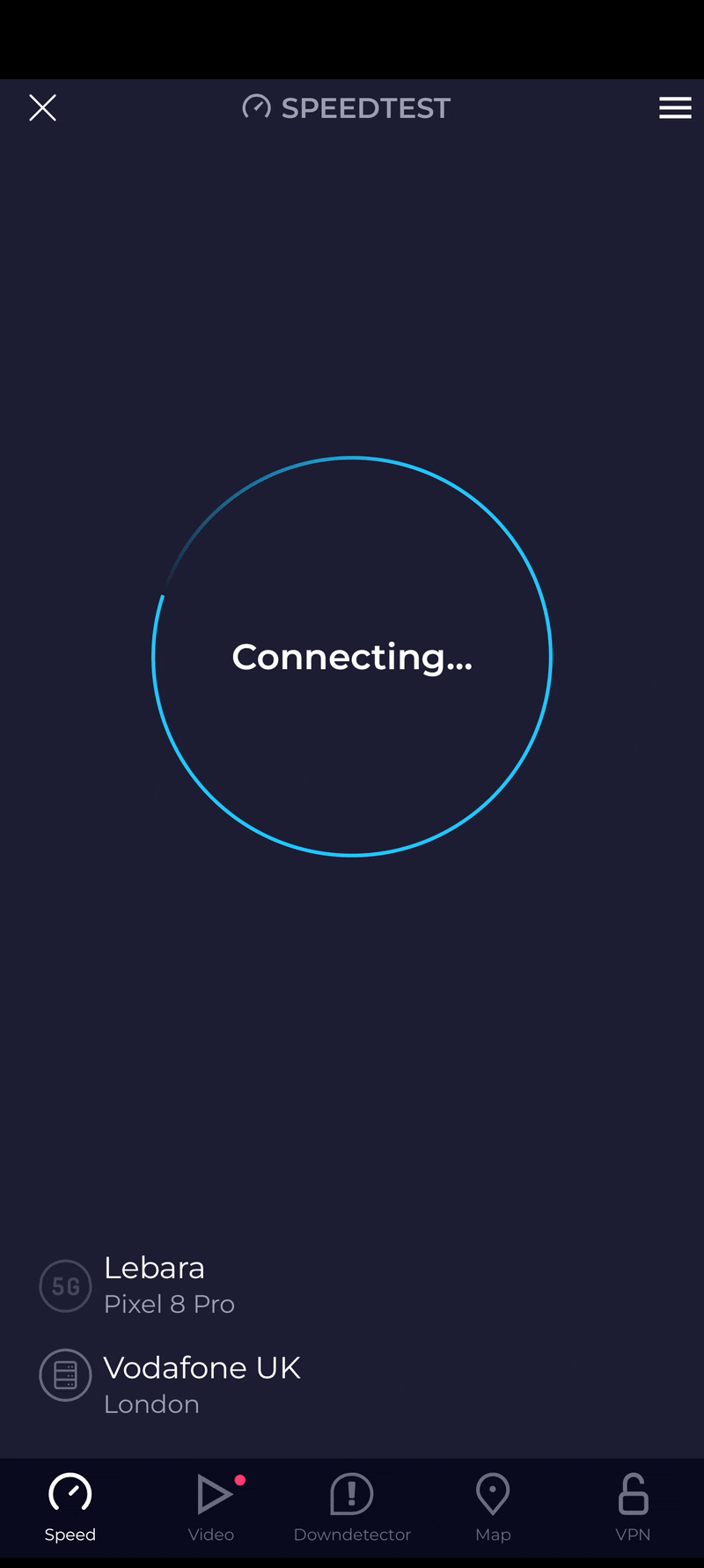Viewport: 704px width, 1568px height.
Task: Open the hamburger menu
Action: click(x=675, y=107)
